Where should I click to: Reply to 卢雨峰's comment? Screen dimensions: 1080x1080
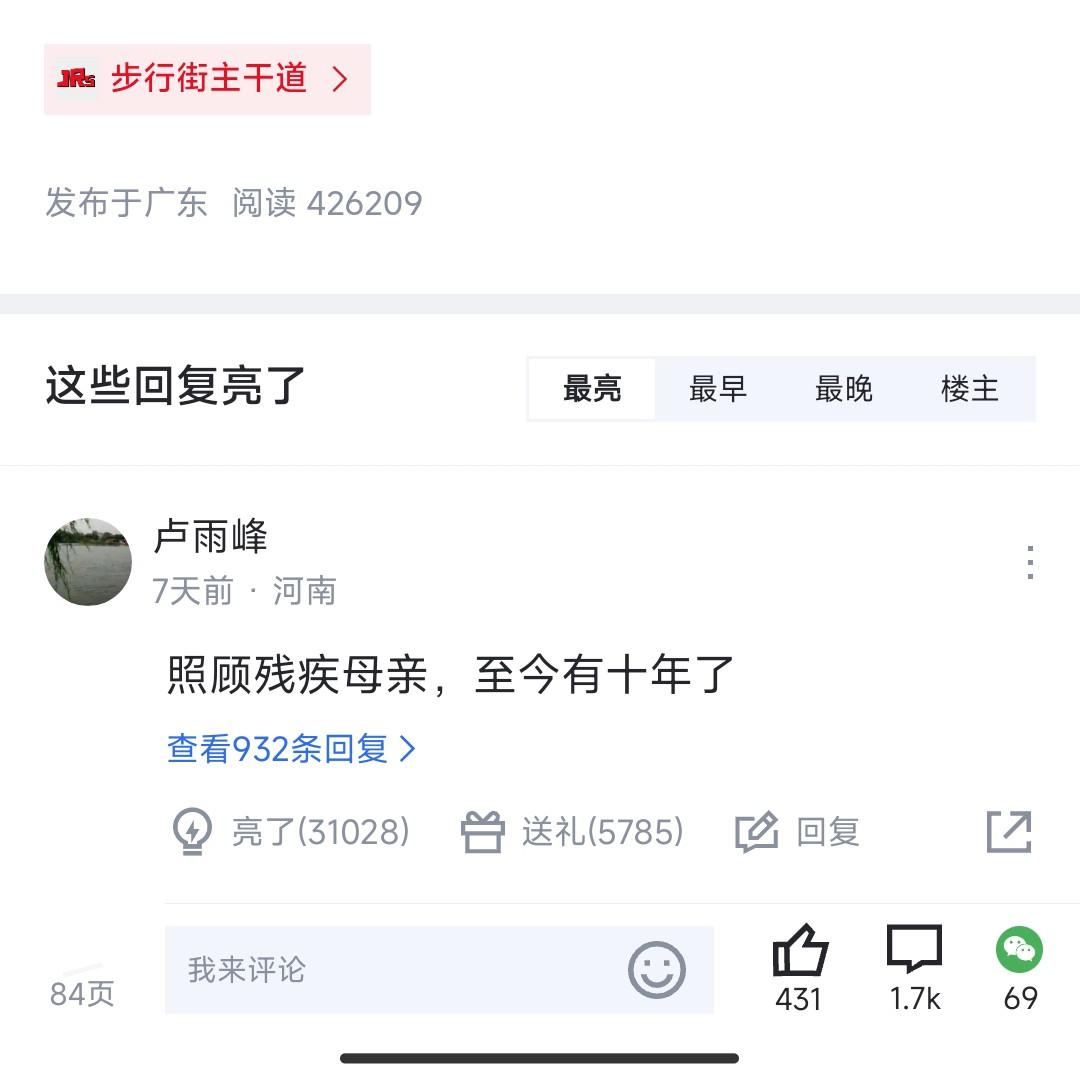click(x=798, y=832)
